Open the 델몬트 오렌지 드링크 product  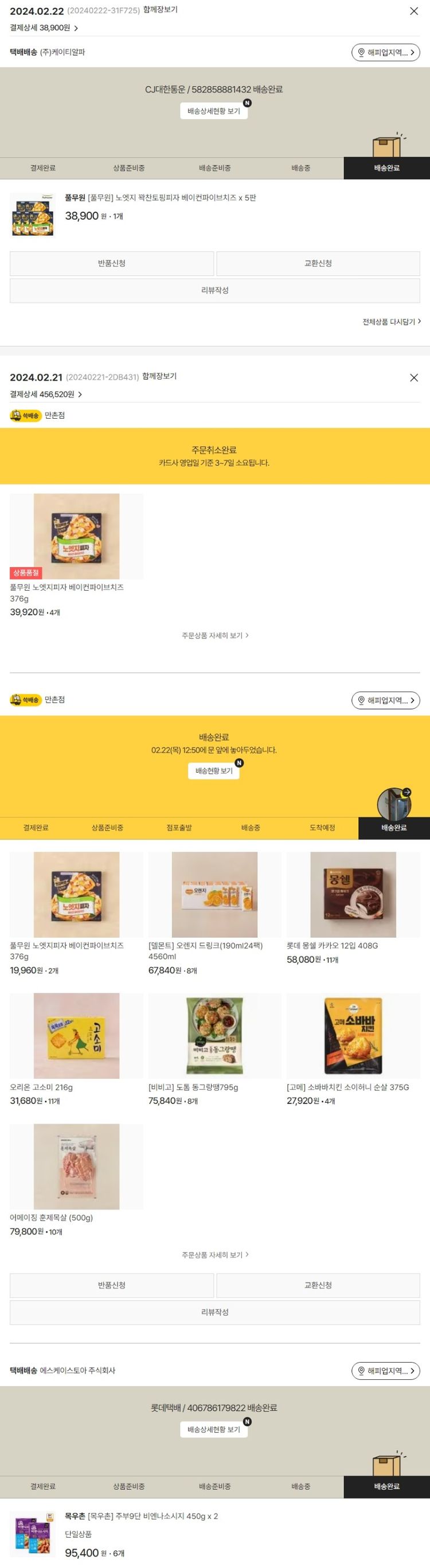[214, 894]
